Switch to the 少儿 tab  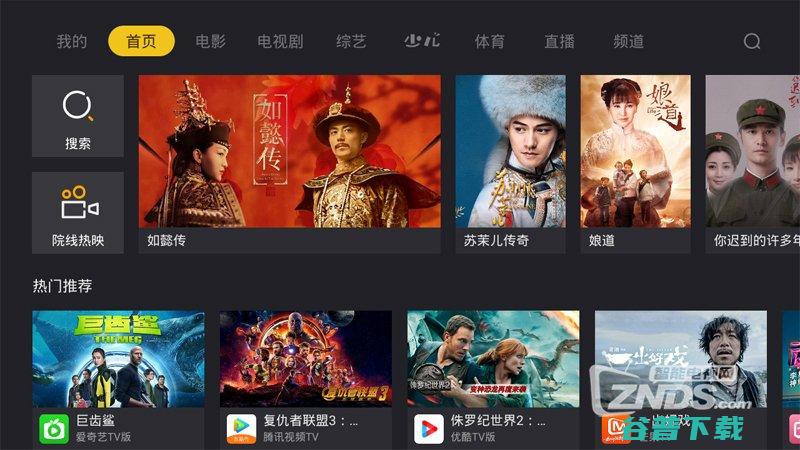(x=421, y=42)
